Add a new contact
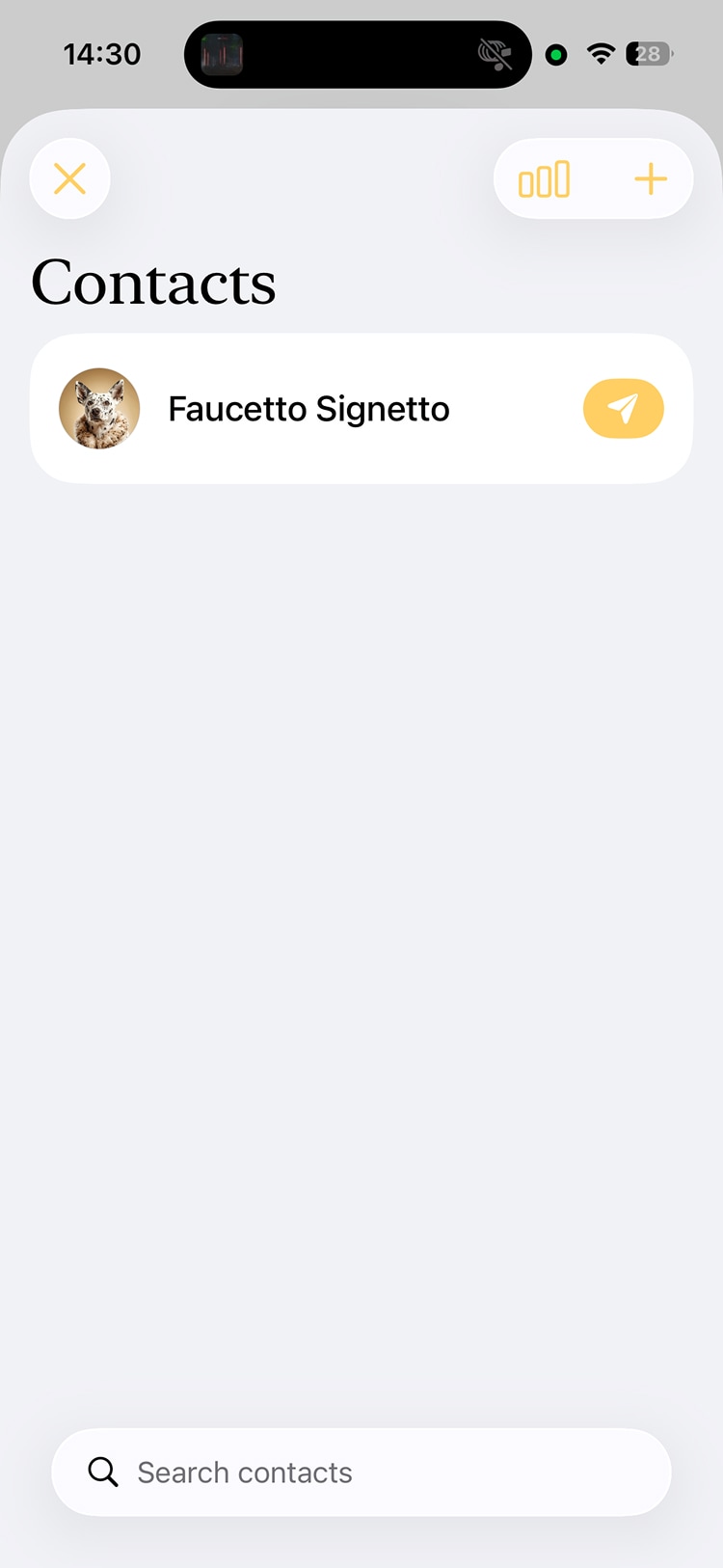 [x=651, y=179]
